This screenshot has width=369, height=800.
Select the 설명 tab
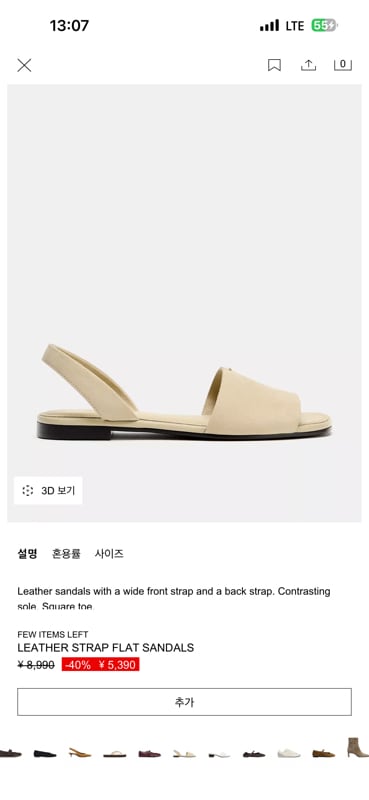(27, 554)
